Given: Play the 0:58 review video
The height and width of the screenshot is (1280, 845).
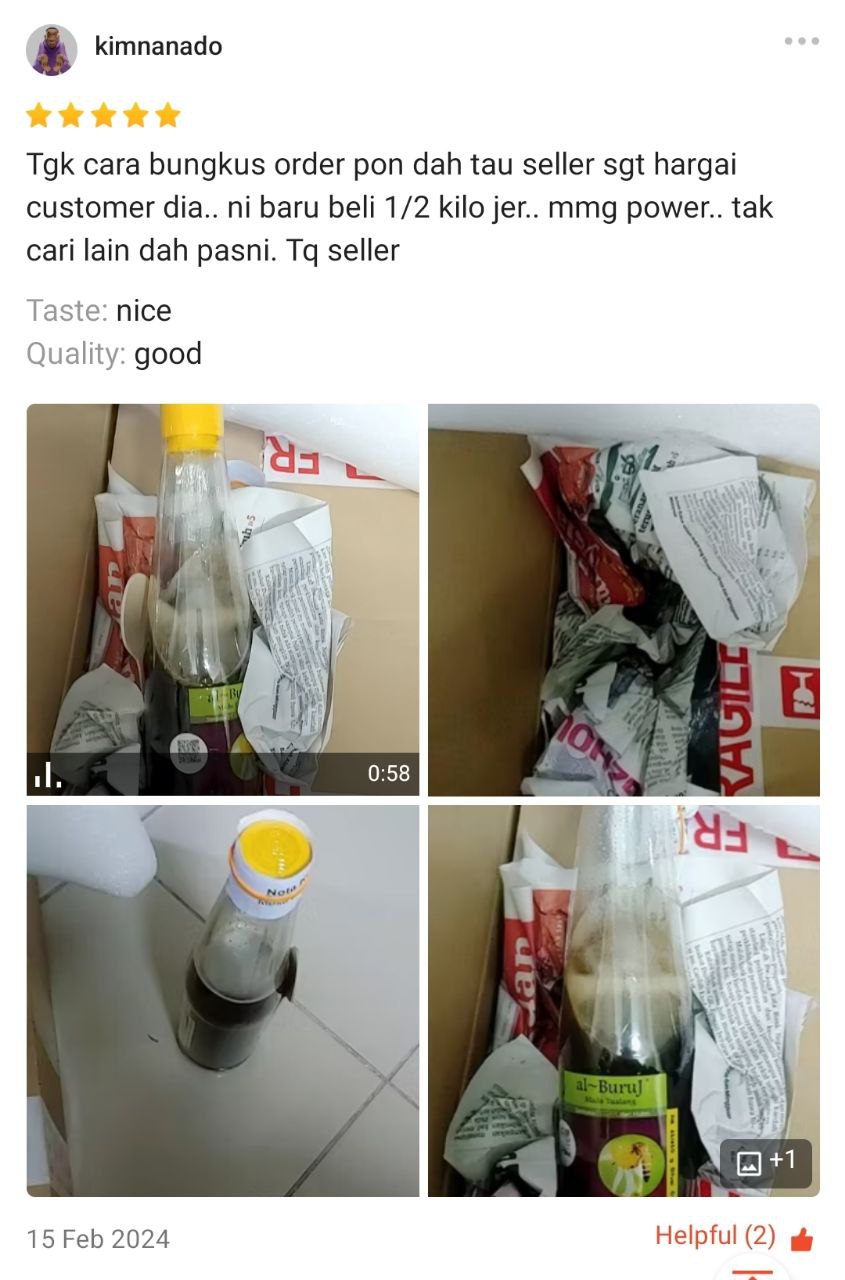Looking at the screenshot, I should (222, 600).
